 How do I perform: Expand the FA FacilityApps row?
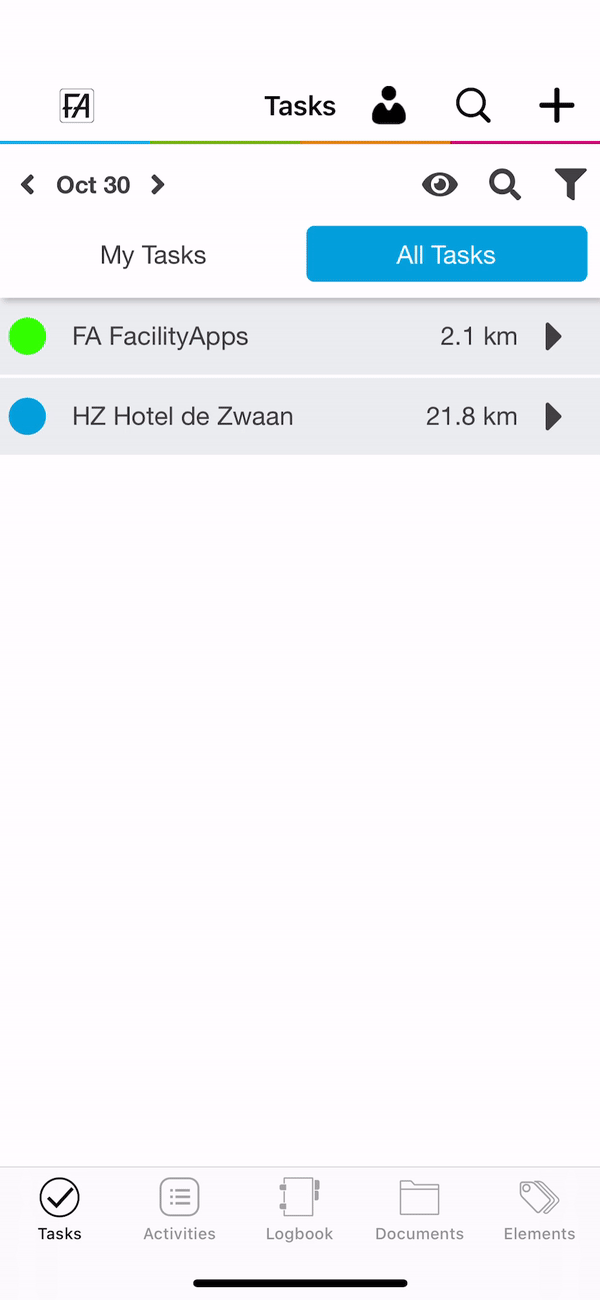click(x=300, y=337)
